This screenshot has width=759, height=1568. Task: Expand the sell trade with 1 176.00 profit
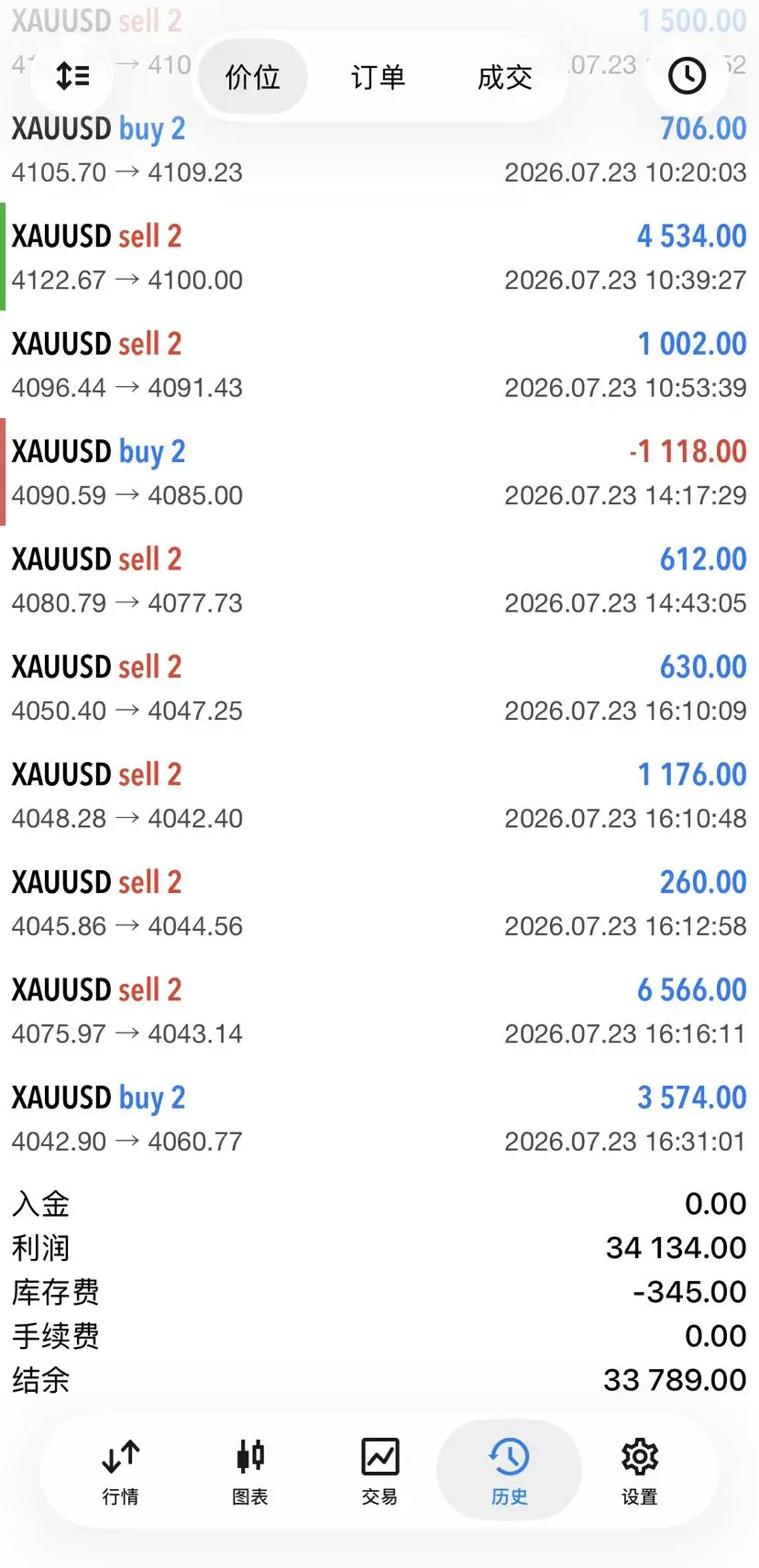click(379, 795)
